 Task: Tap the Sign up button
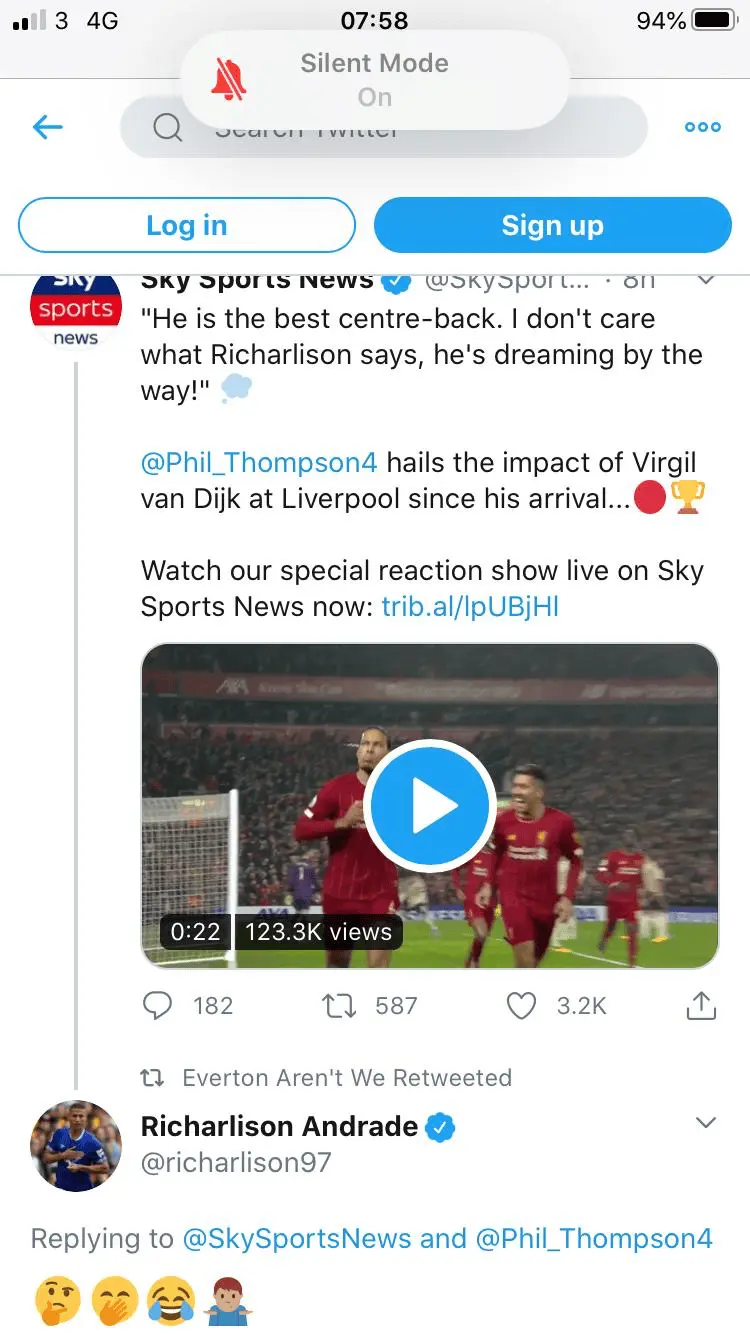coord(552,225)
